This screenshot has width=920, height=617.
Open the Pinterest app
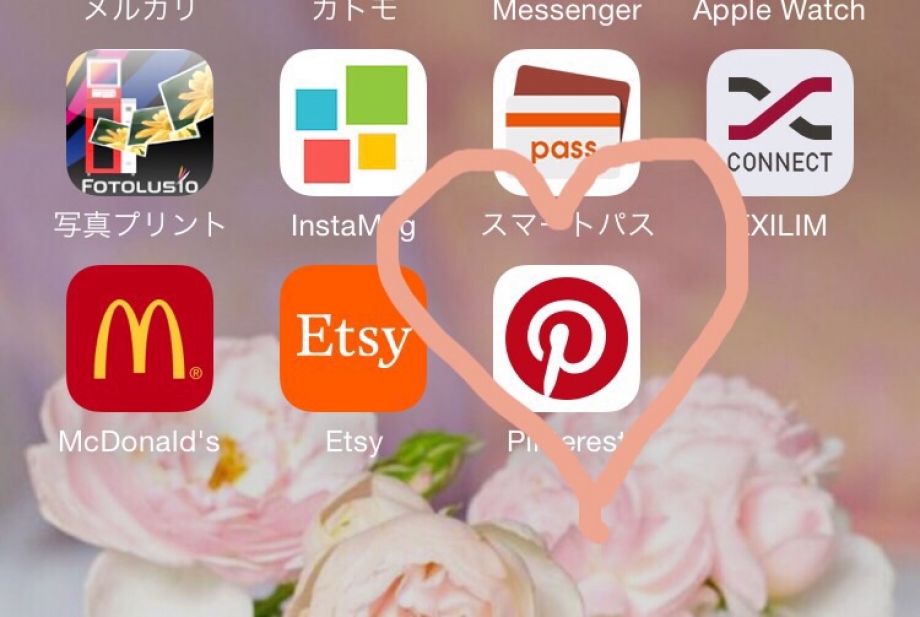pyautogui.click(x=566, y=338)
